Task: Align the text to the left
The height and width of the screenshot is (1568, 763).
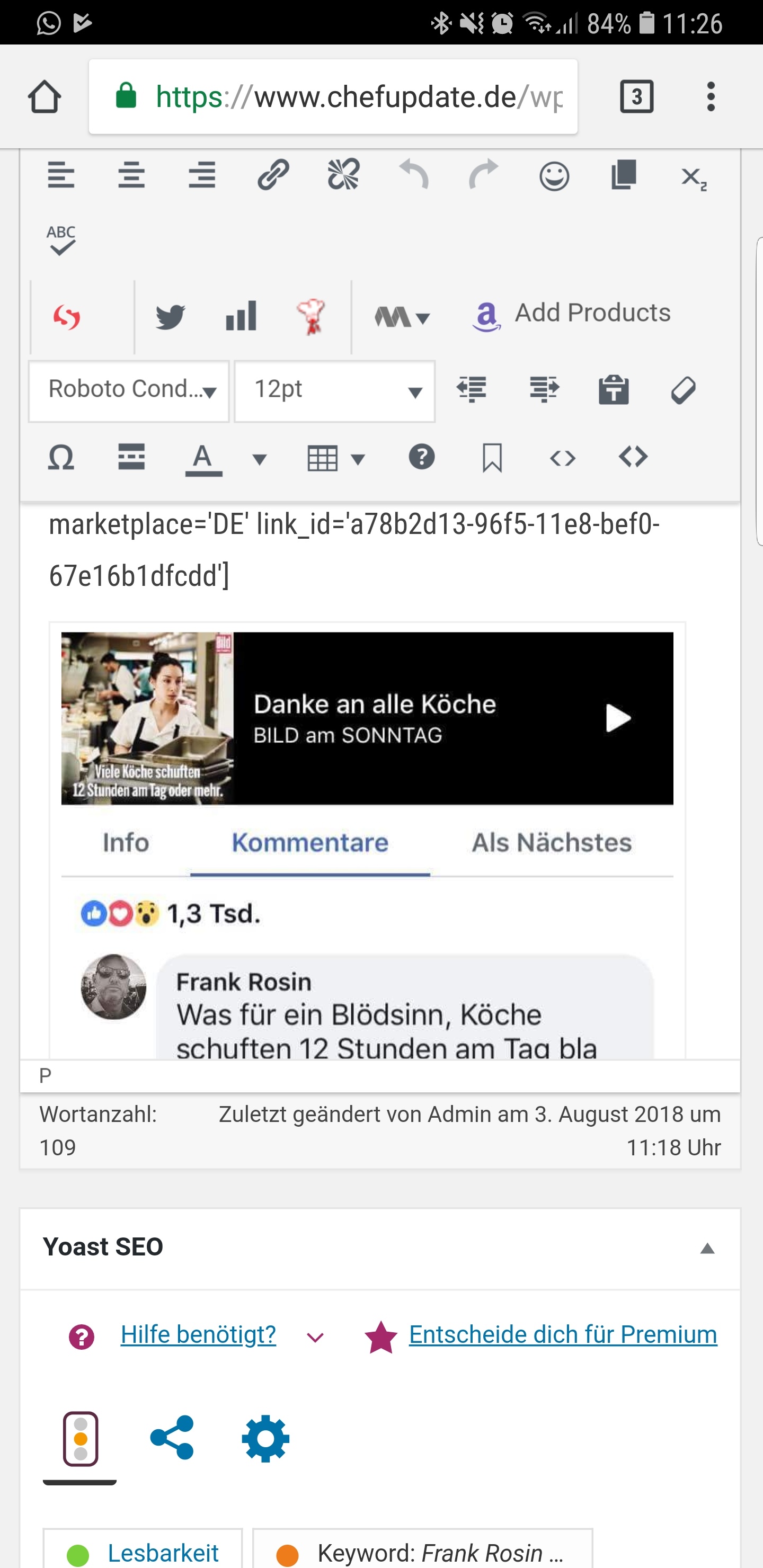Action: pos(61,176)
